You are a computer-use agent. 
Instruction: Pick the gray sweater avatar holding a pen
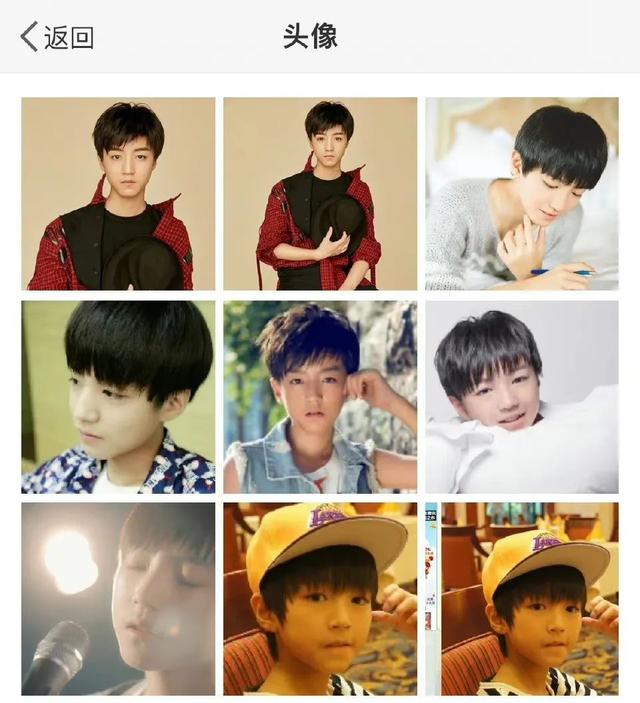(522, 193)
